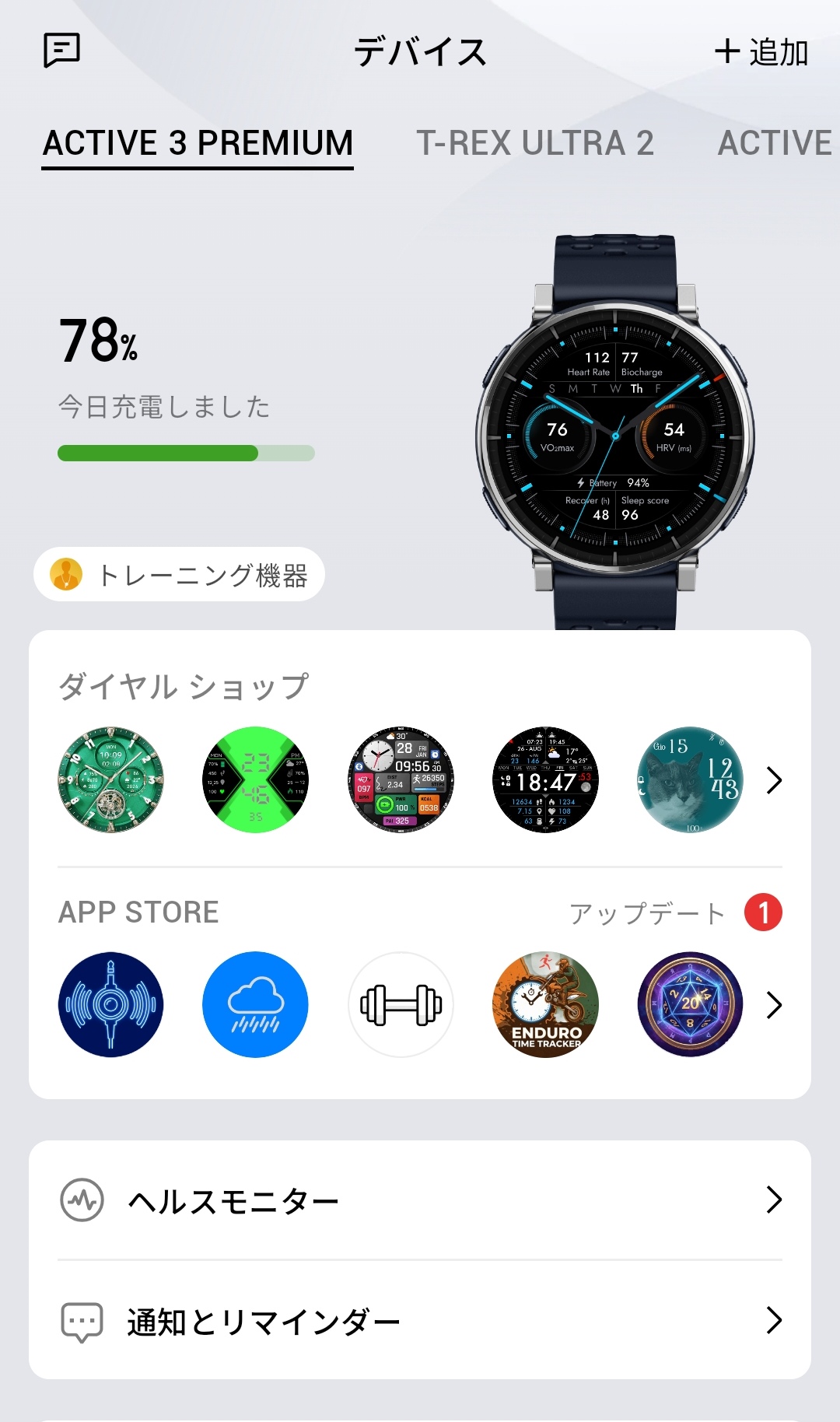Open ヘルスモニター settings
The image size is (840, 1422).
point(420,1200)
